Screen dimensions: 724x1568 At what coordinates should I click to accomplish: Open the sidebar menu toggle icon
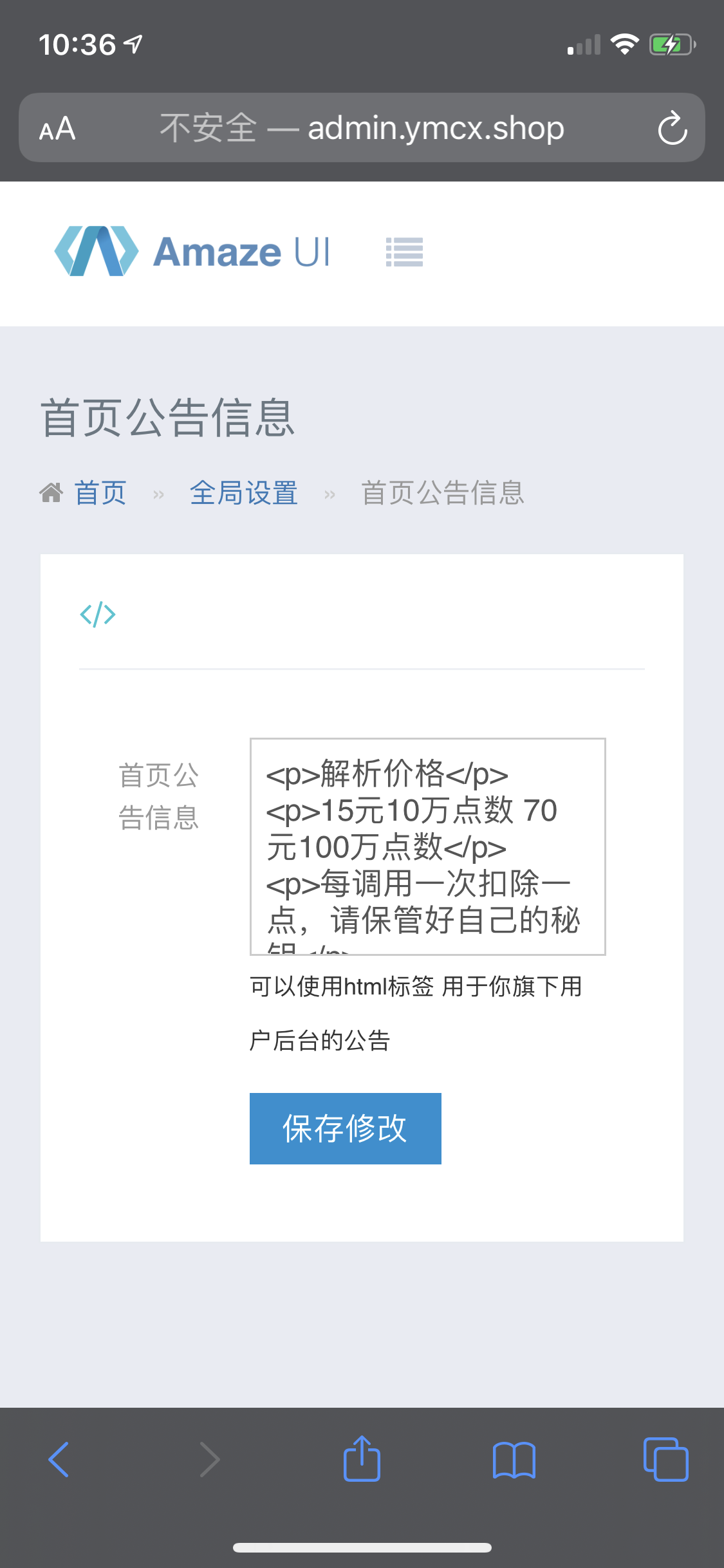click(x=404, y=252)
